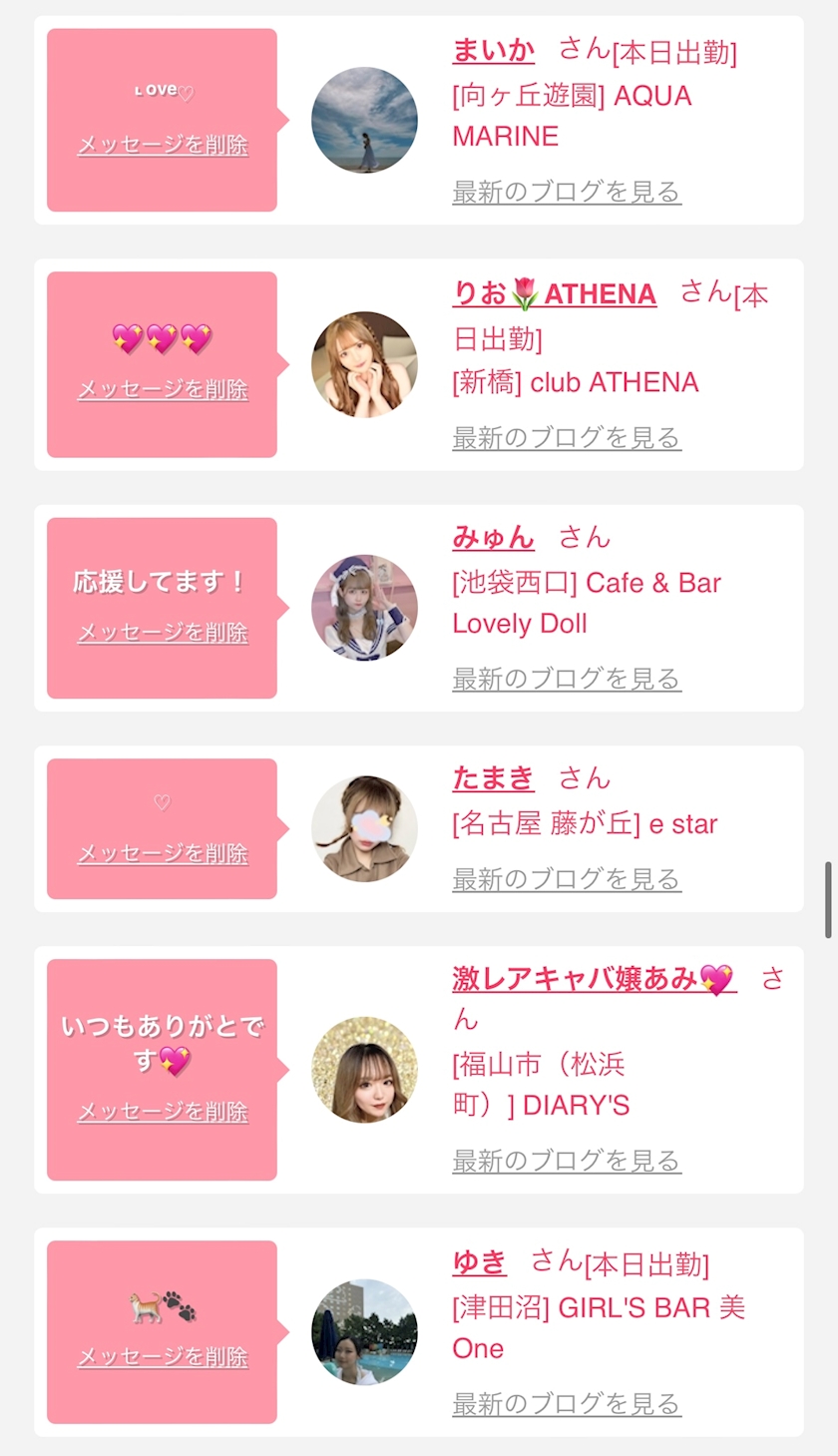View みゅん's latest blog
Image resolution: width=838 pixels, height=1456 pixels.
(566, 679)
